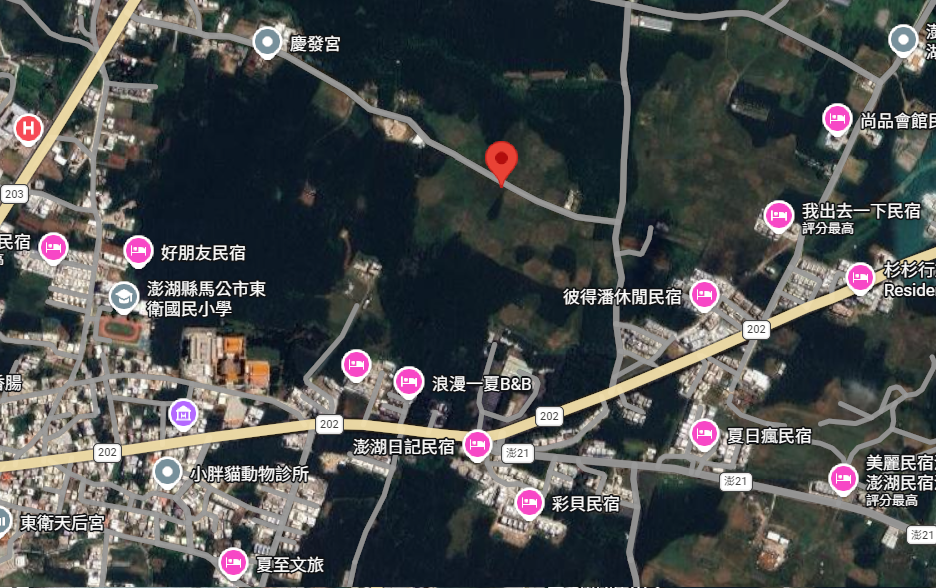936x588 pixels.
Task: Select 東衛天后宮 temple marker
Action: (3, 521)
